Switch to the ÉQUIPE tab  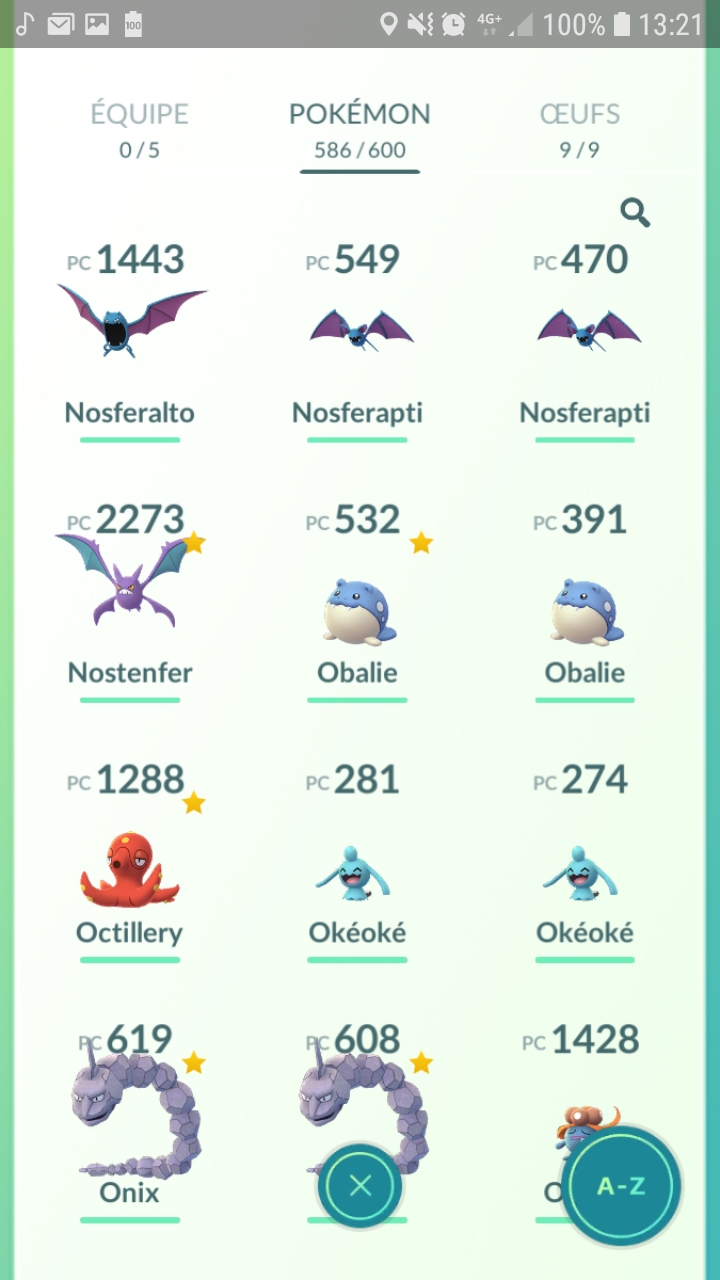coord(139,129)
